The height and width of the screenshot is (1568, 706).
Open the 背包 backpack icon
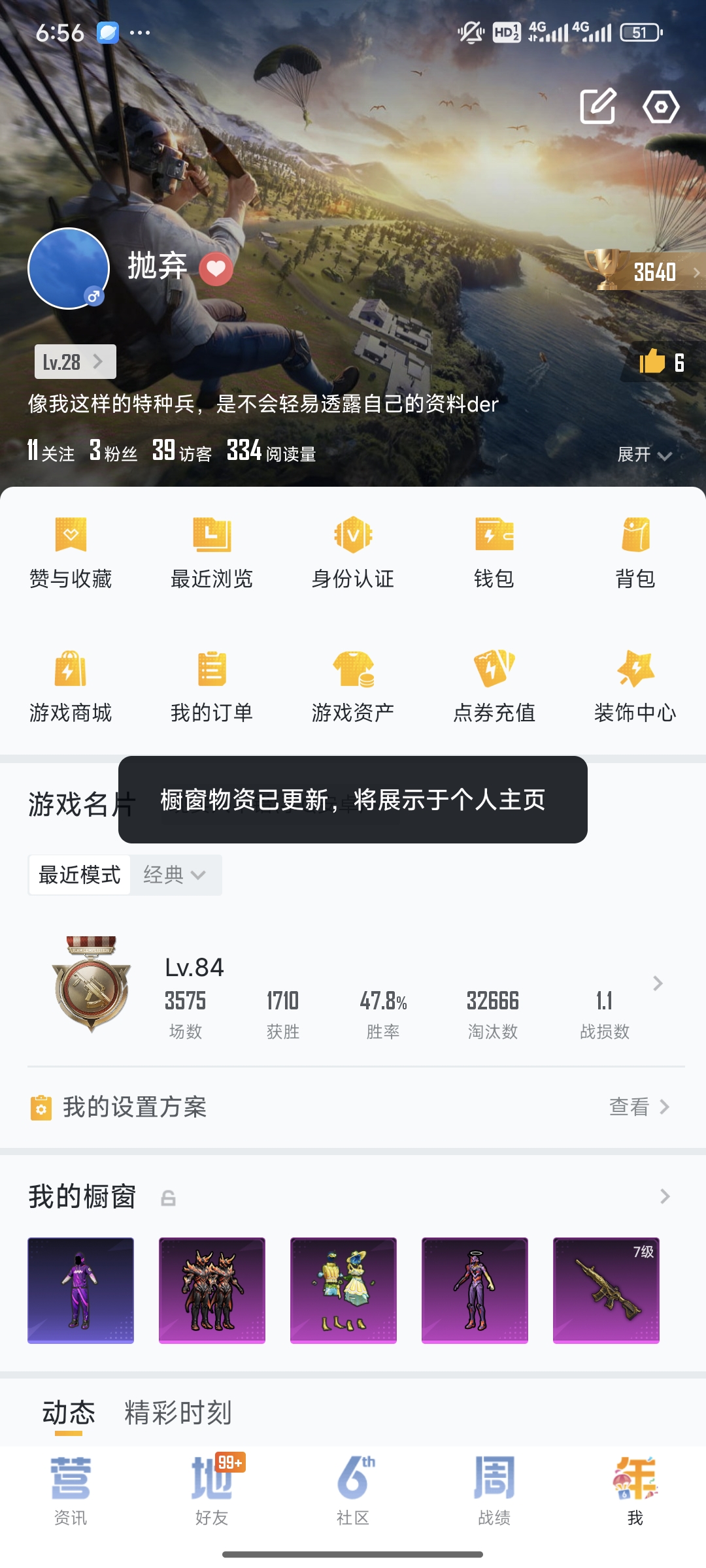click(634, 552)
